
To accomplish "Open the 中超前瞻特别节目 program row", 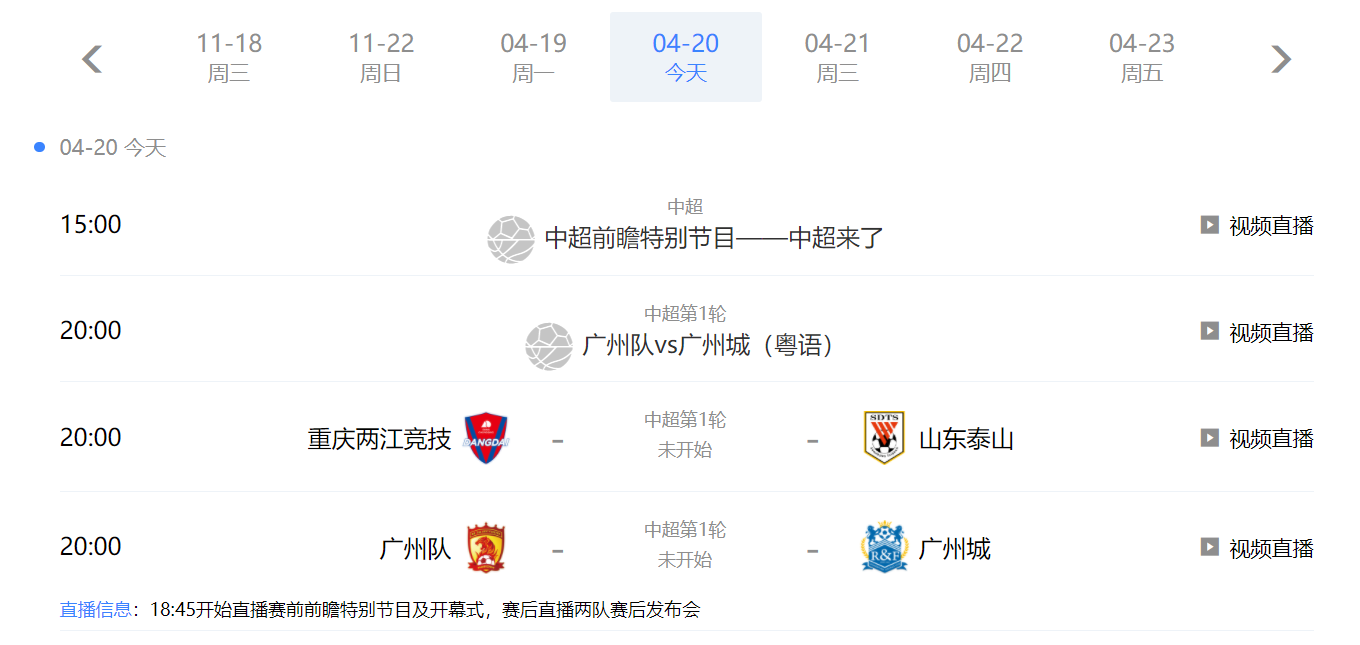I will (714, 238).
